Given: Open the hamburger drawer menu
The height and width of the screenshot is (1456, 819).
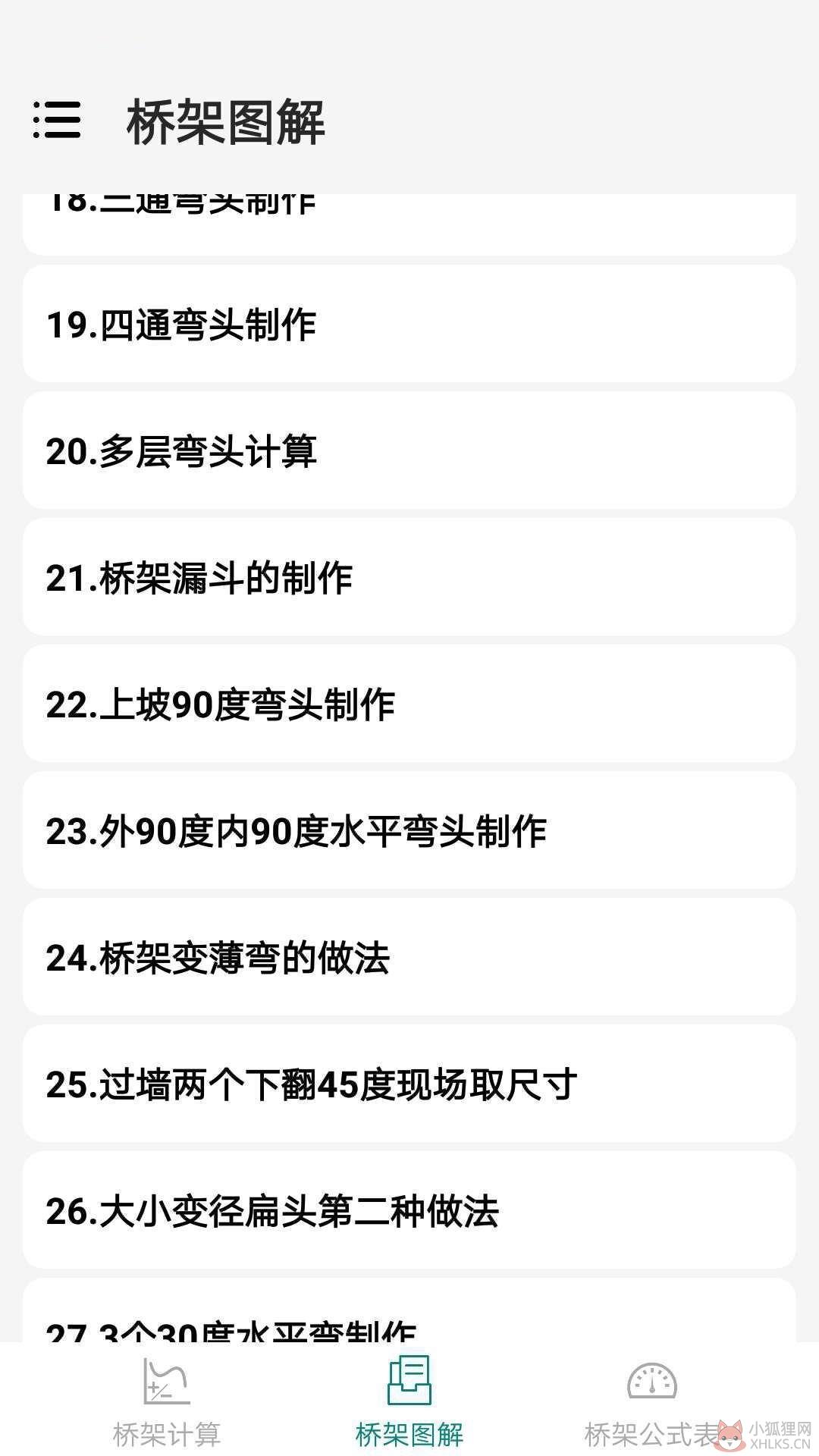Looking at the screenshot, I should coord(57,121).
